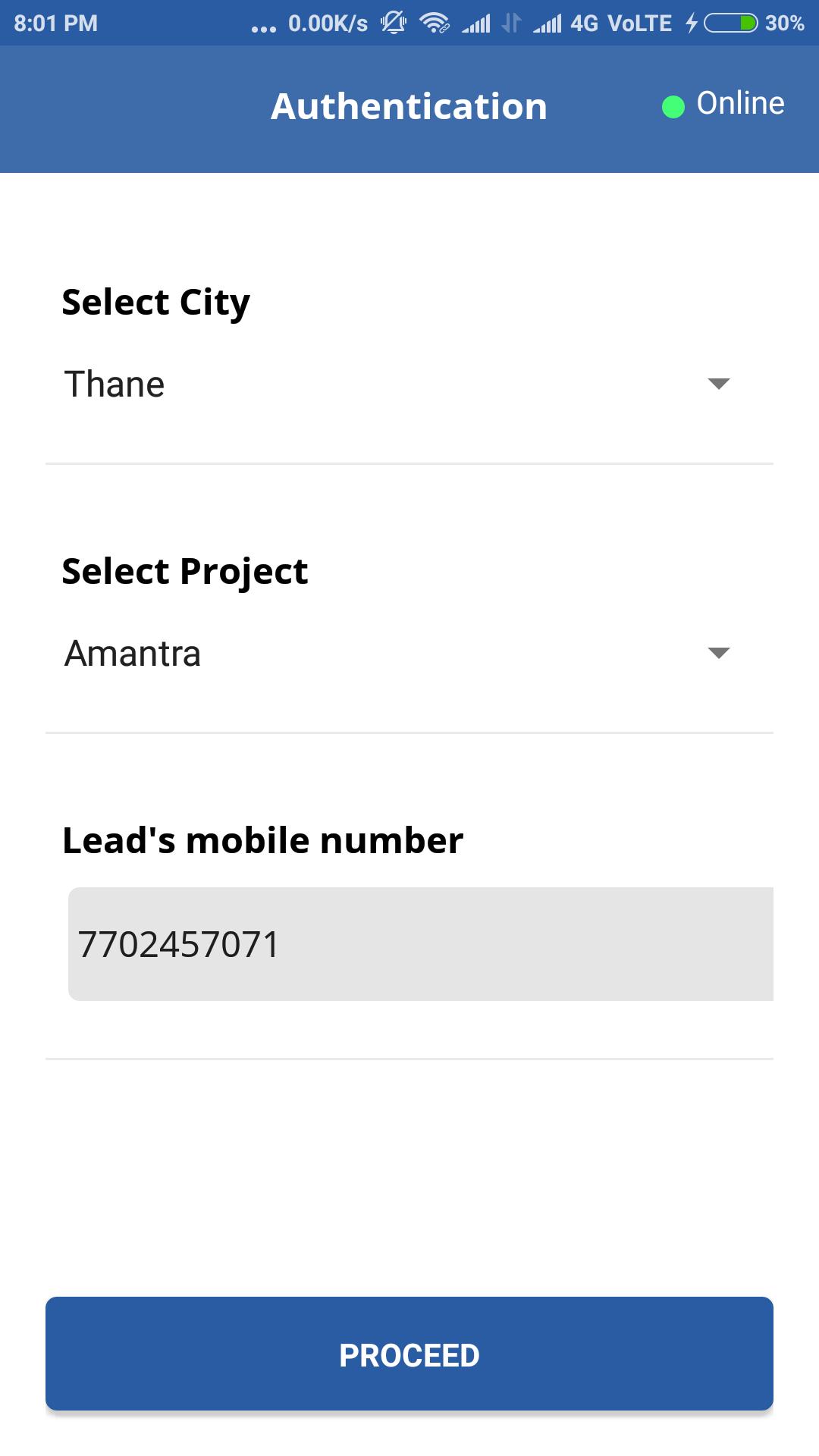Tap the first SIM signal strength icon
This screenshot has height=1456, width=819.
476,23
